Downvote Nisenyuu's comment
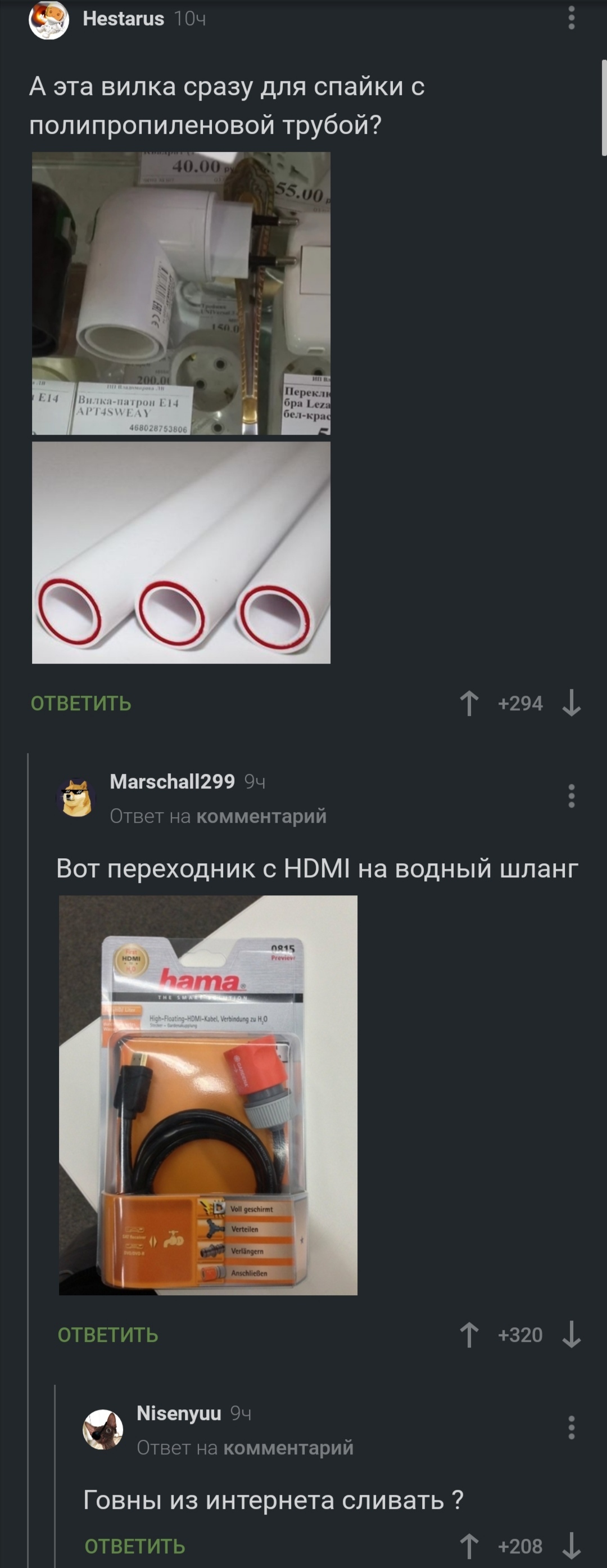The image size is (607, 1568). coord(571,1546)
